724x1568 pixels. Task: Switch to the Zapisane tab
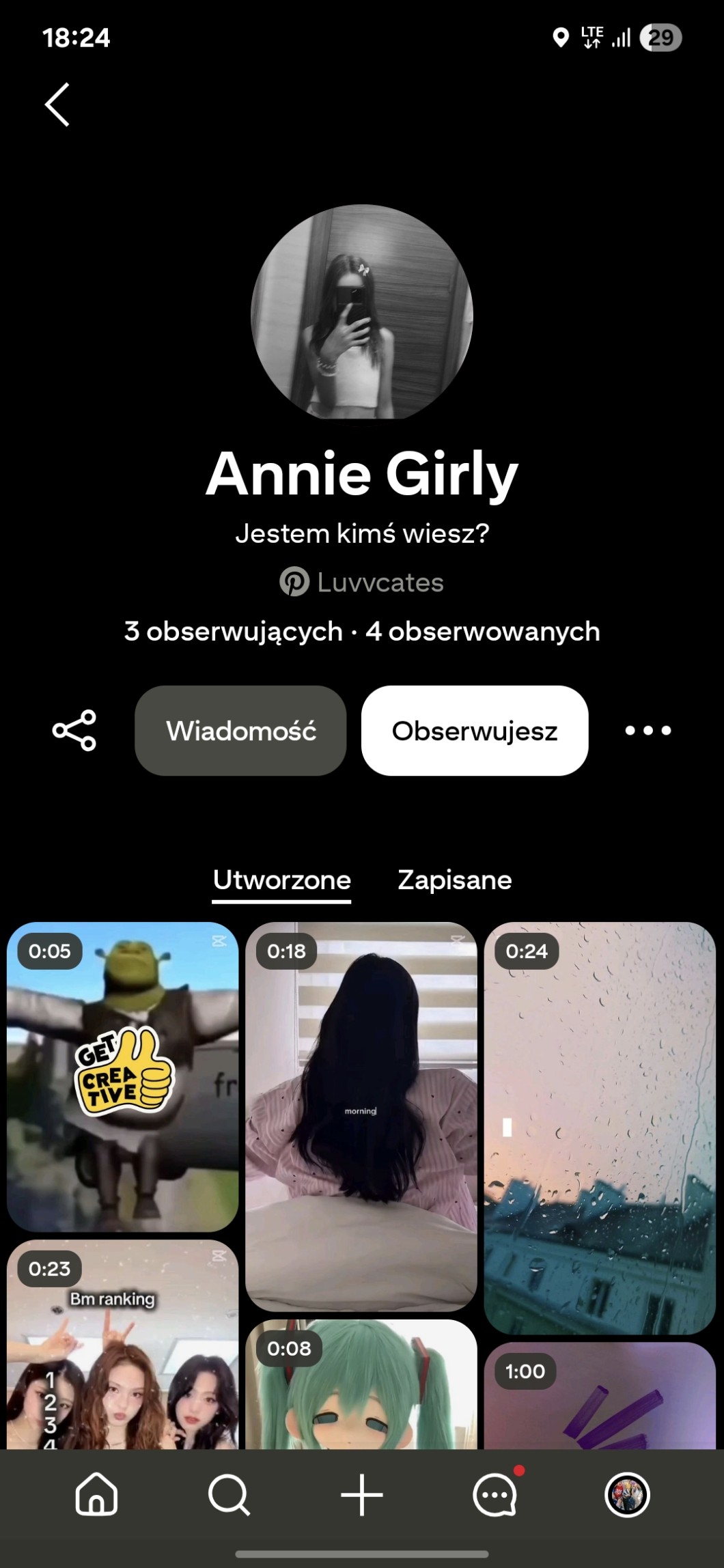(x=454, y=880)
